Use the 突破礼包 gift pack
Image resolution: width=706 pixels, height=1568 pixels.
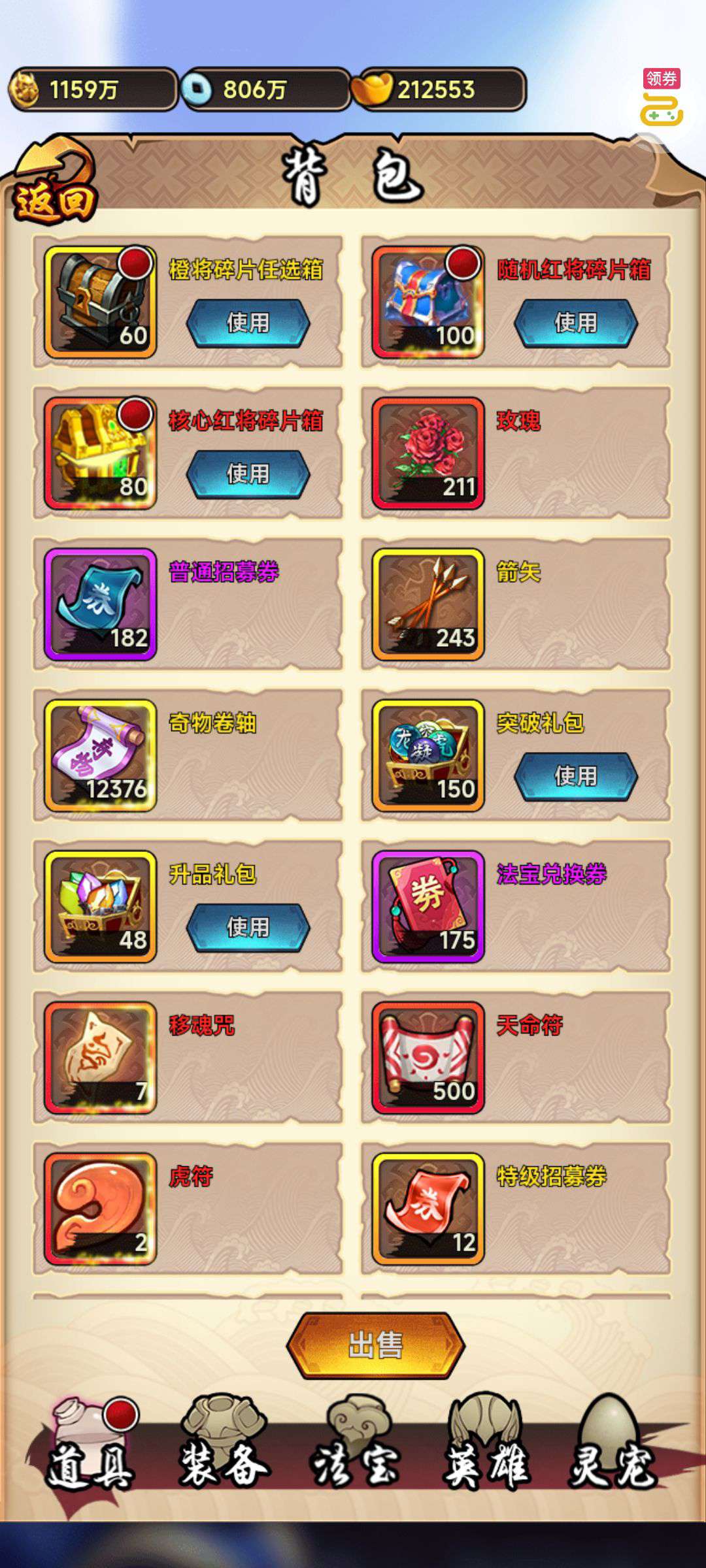coord(576,776)
